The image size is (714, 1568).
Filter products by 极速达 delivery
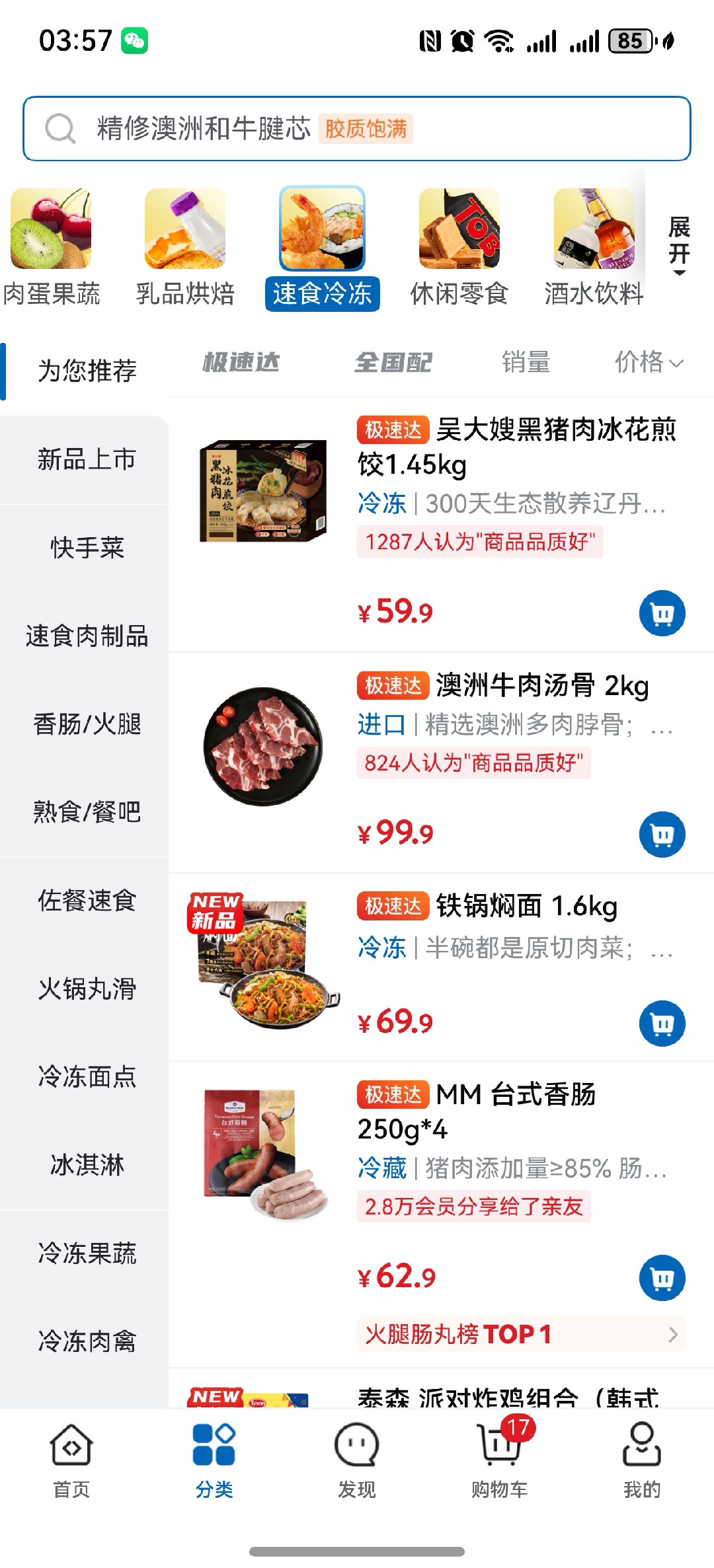[x=241, y=362]
